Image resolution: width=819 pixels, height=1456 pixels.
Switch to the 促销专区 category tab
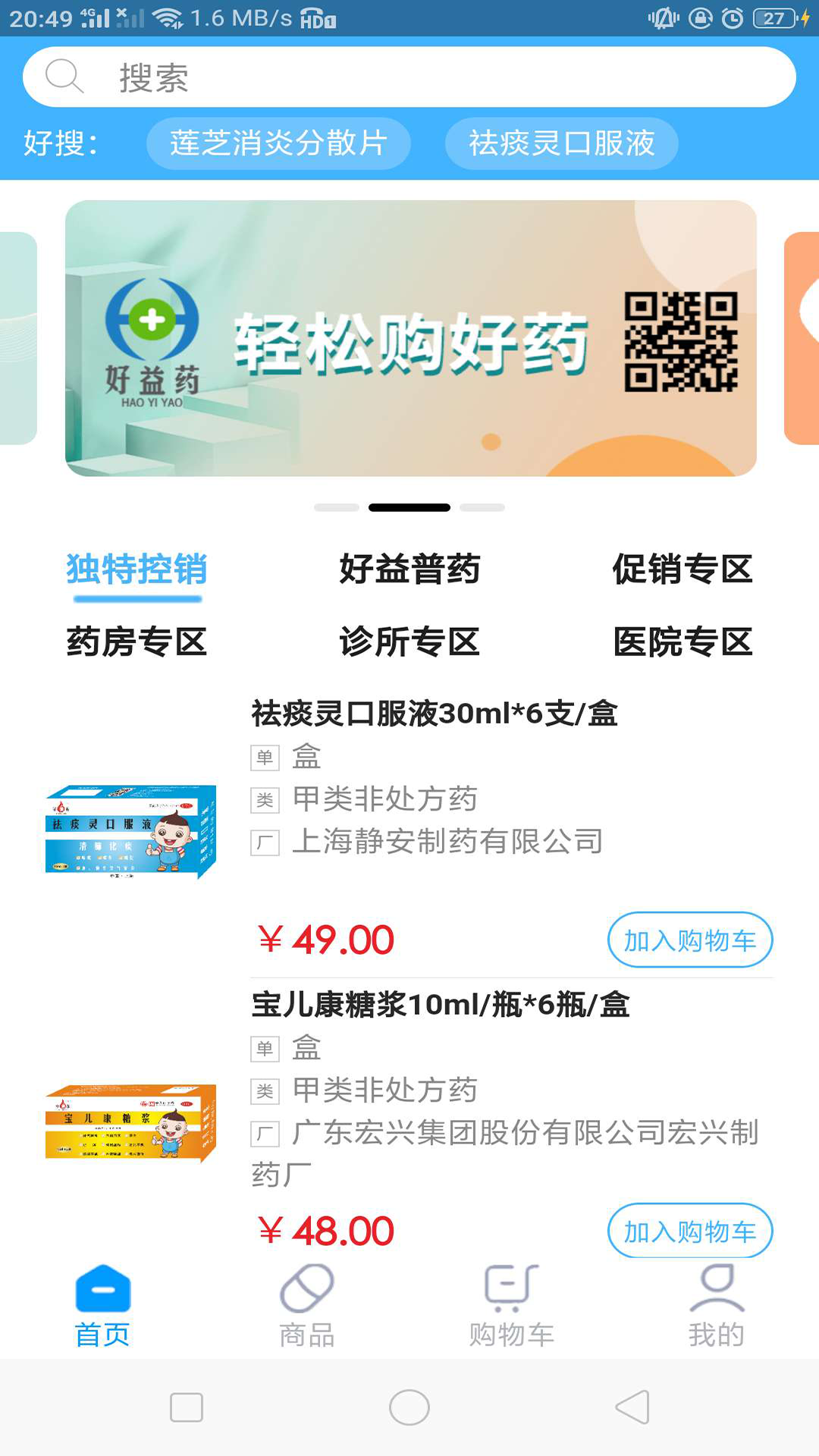tap(682, 570)
